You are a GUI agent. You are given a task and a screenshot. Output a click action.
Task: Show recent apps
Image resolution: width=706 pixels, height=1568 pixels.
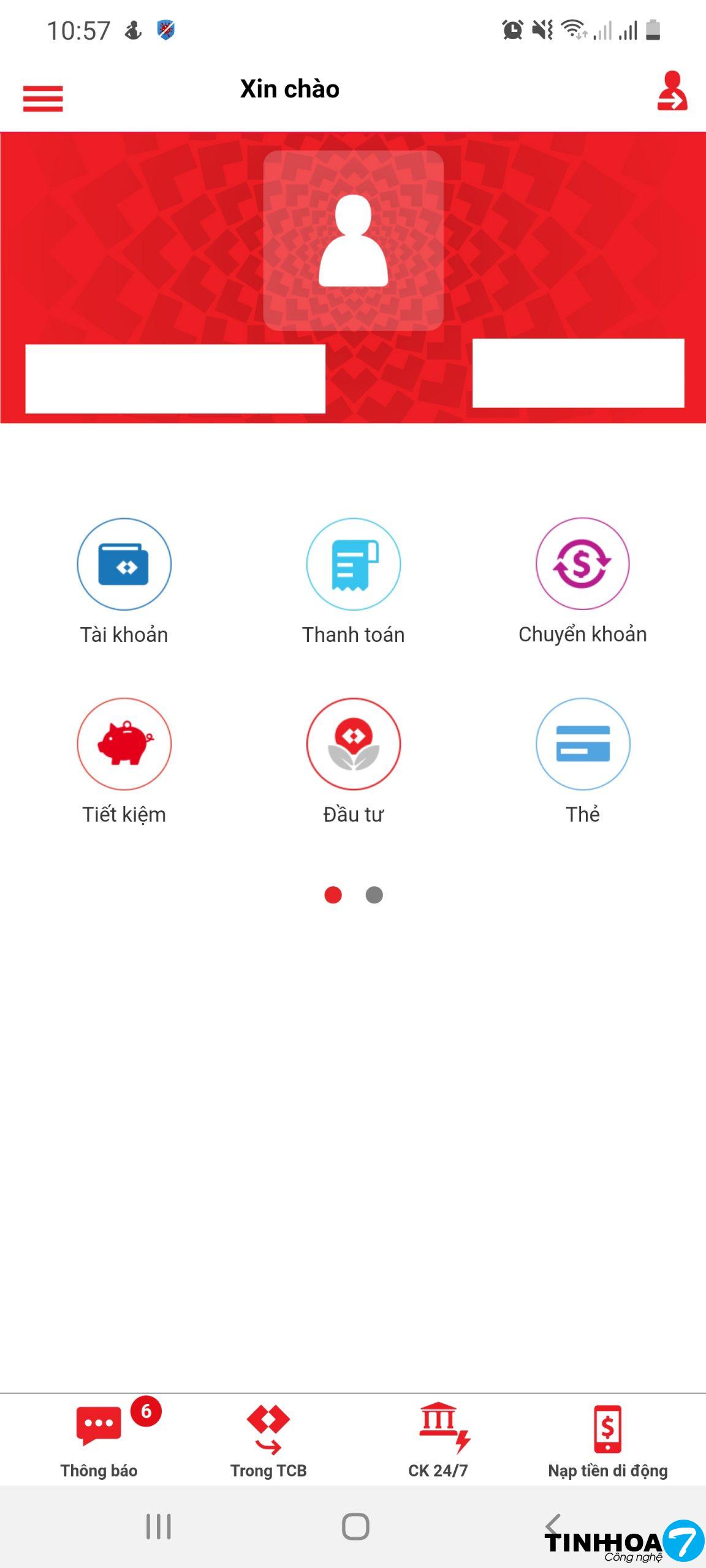[x=159, y=1526]
